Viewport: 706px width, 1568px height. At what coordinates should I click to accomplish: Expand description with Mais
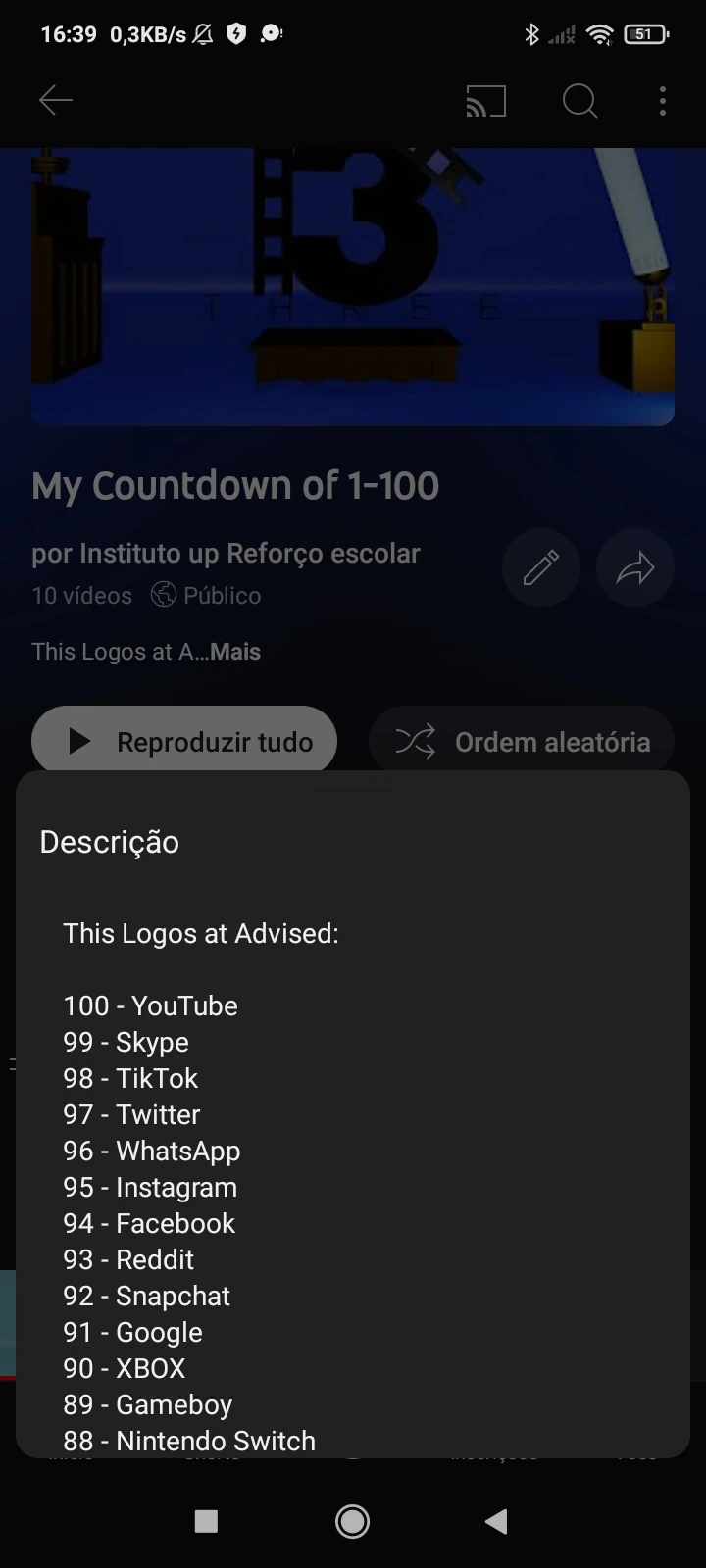(234, 651)
